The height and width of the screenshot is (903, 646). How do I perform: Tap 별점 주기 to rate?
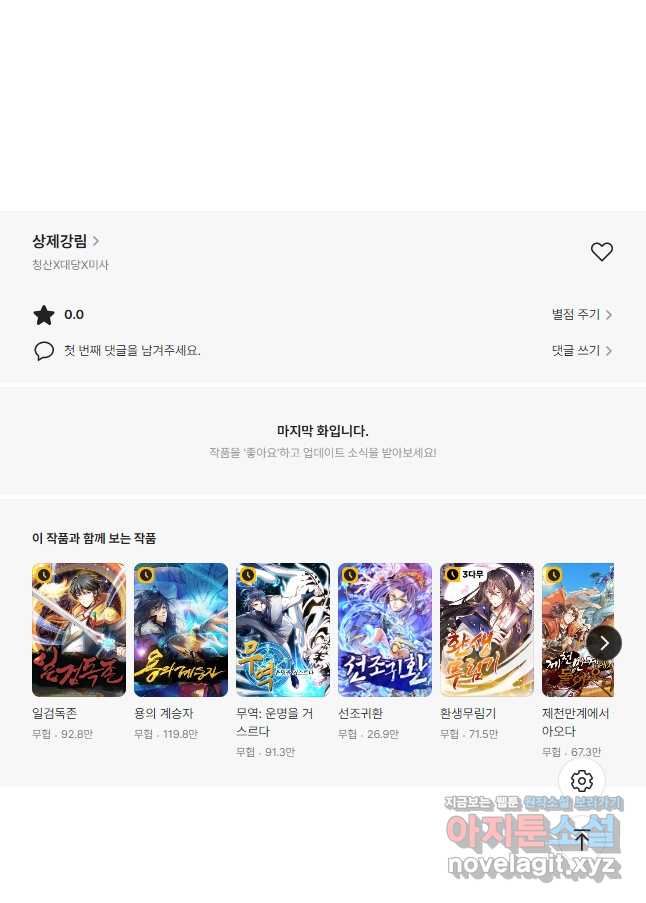coord(581,314)
